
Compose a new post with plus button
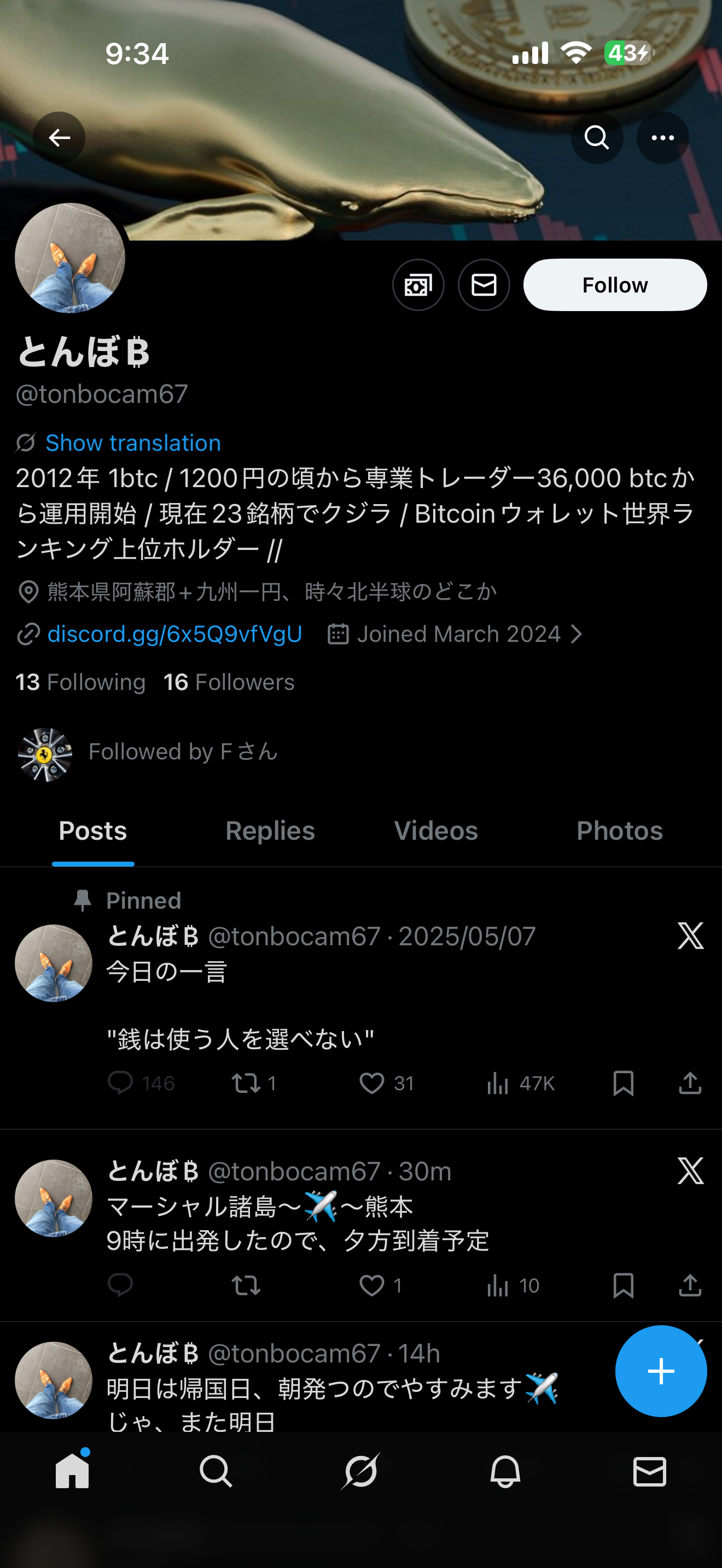[661, 1371]
